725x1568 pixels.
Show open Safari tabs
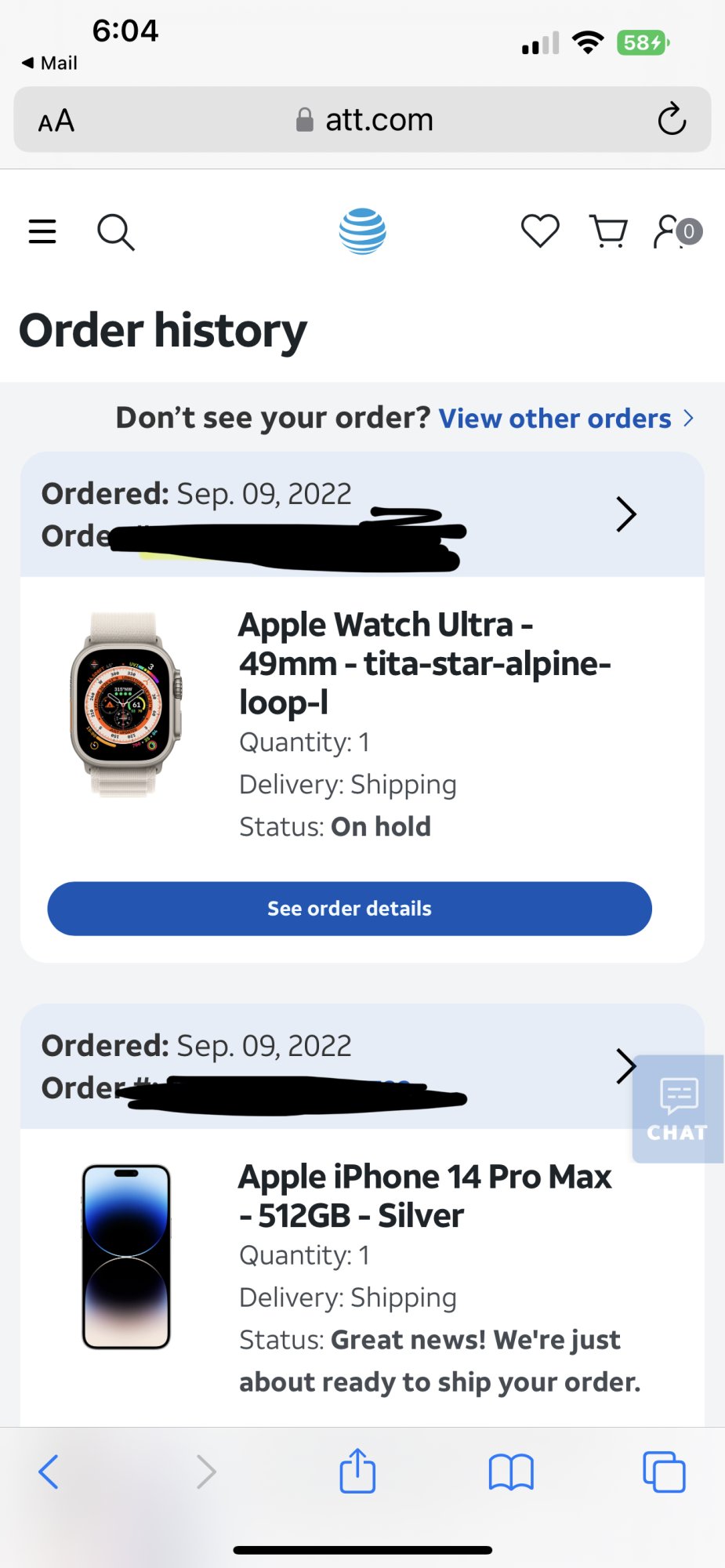(x=664, y=1472)
